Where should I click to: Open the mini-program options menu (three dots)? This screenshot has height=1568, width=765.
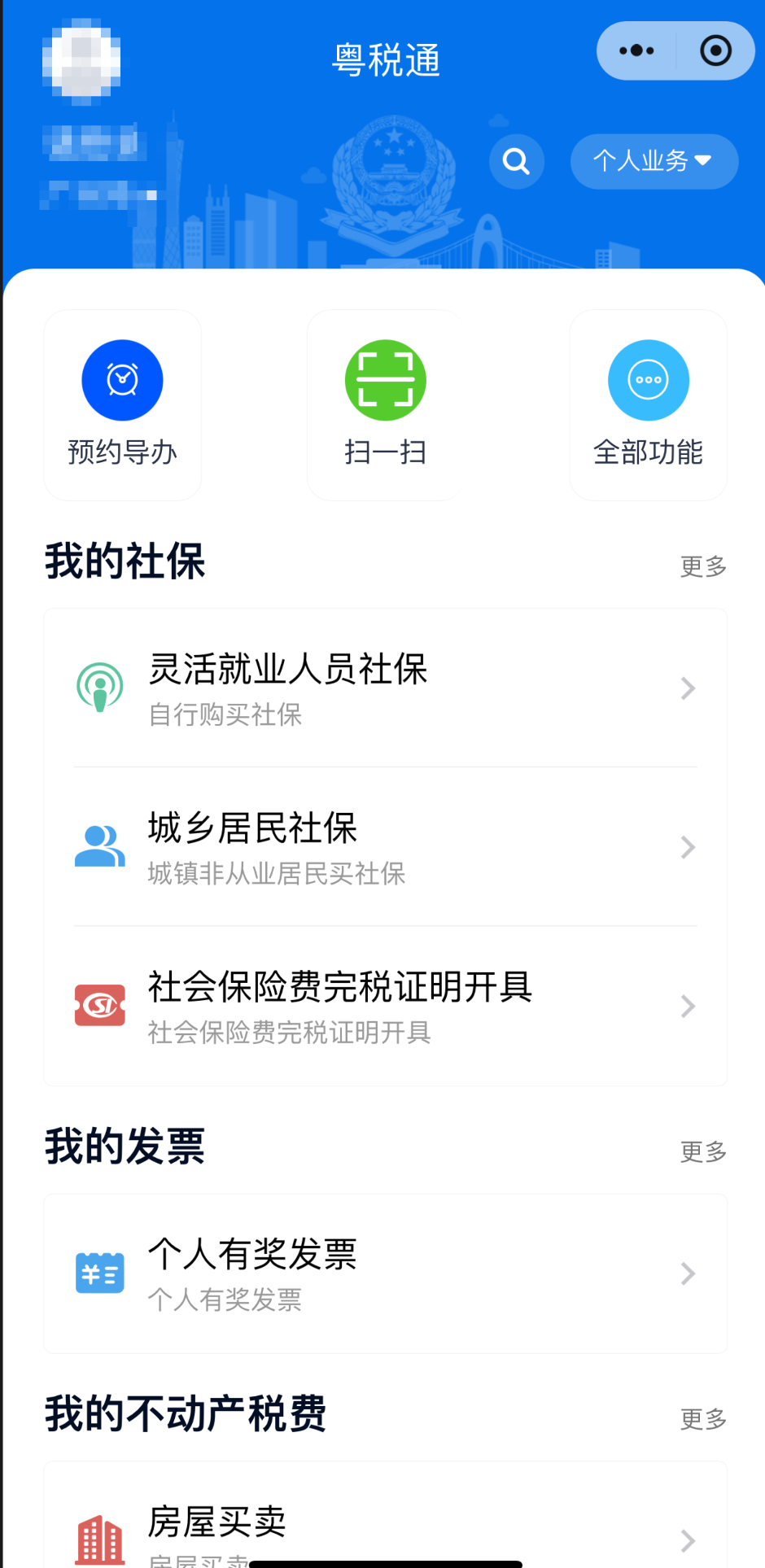tap(636, 50)
